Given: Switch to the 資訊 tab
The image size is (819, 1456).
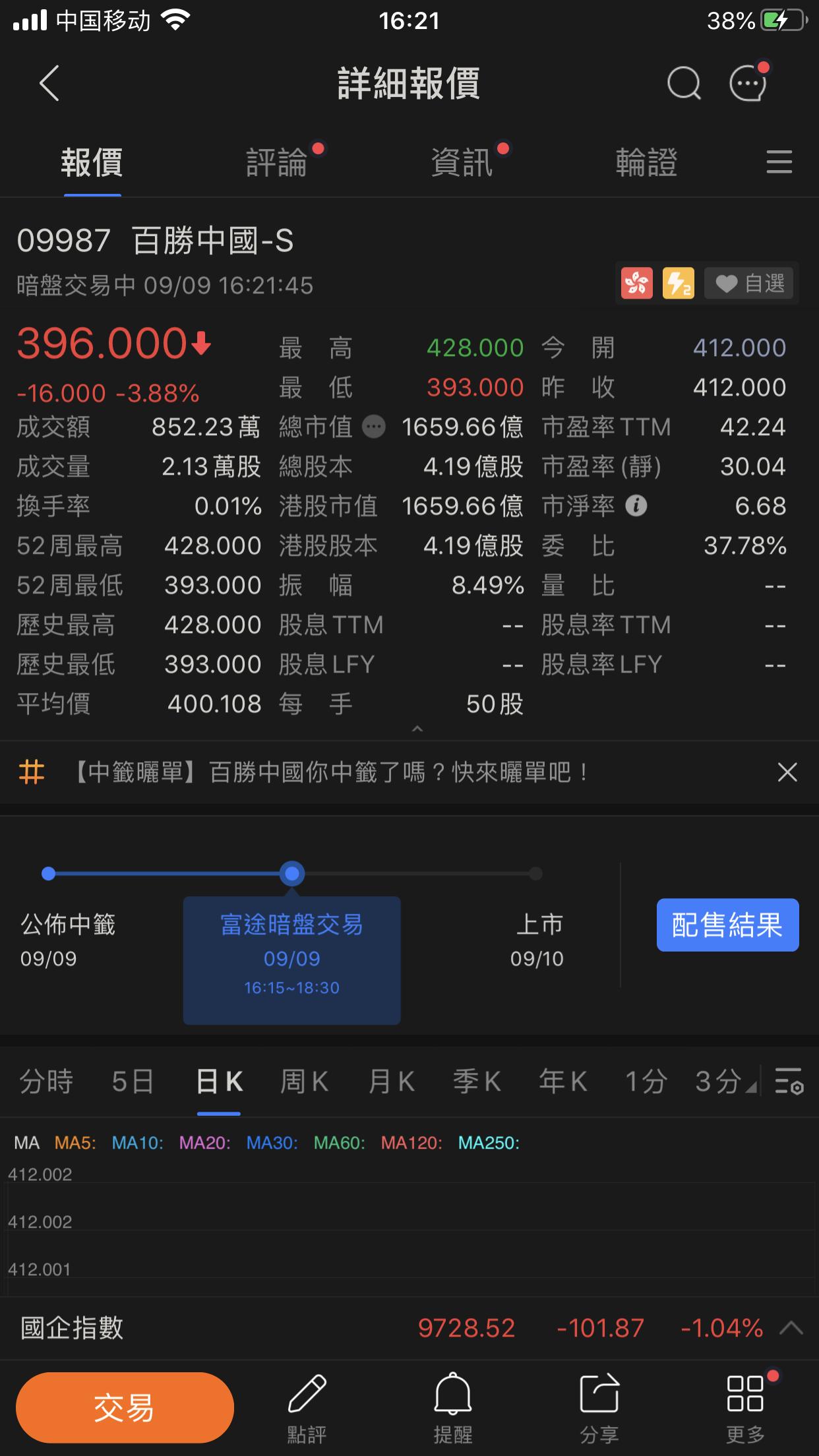Looking at the screenshot, I should click(x=462, y=163).
